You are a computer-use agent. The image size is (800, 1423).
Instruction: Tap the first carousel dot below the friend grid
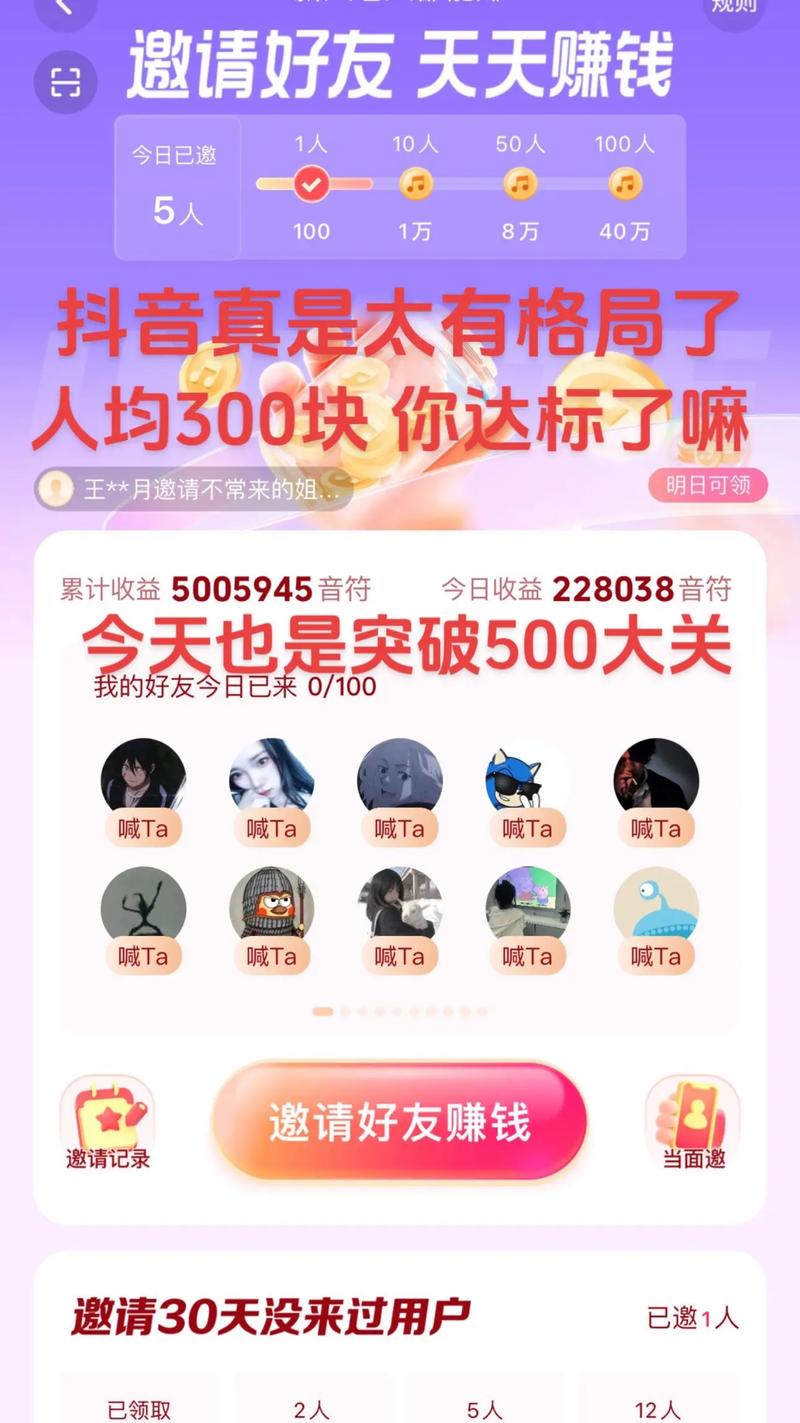(x=320, y=1013)
